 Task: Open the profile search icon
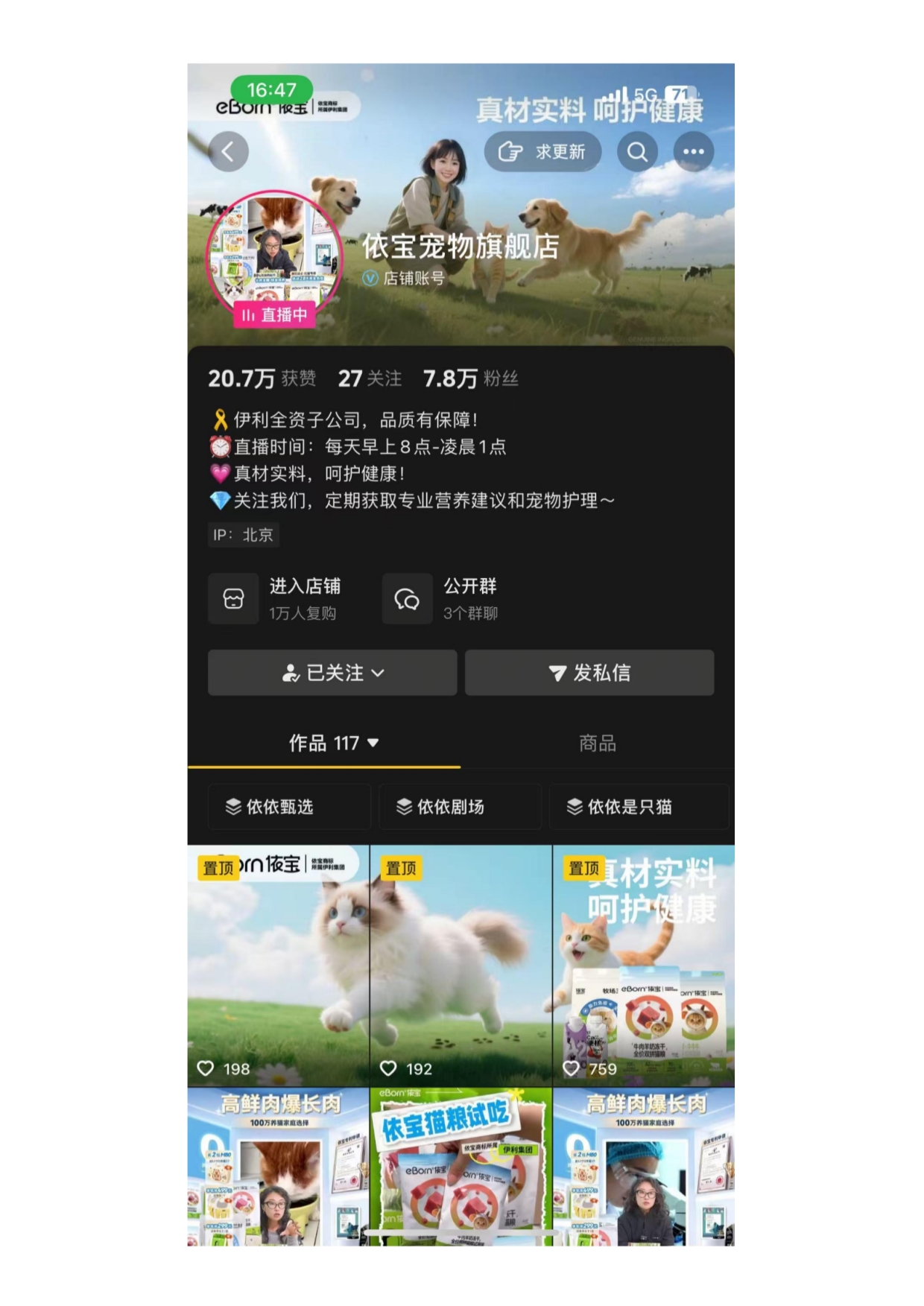[x=637, y=152]
